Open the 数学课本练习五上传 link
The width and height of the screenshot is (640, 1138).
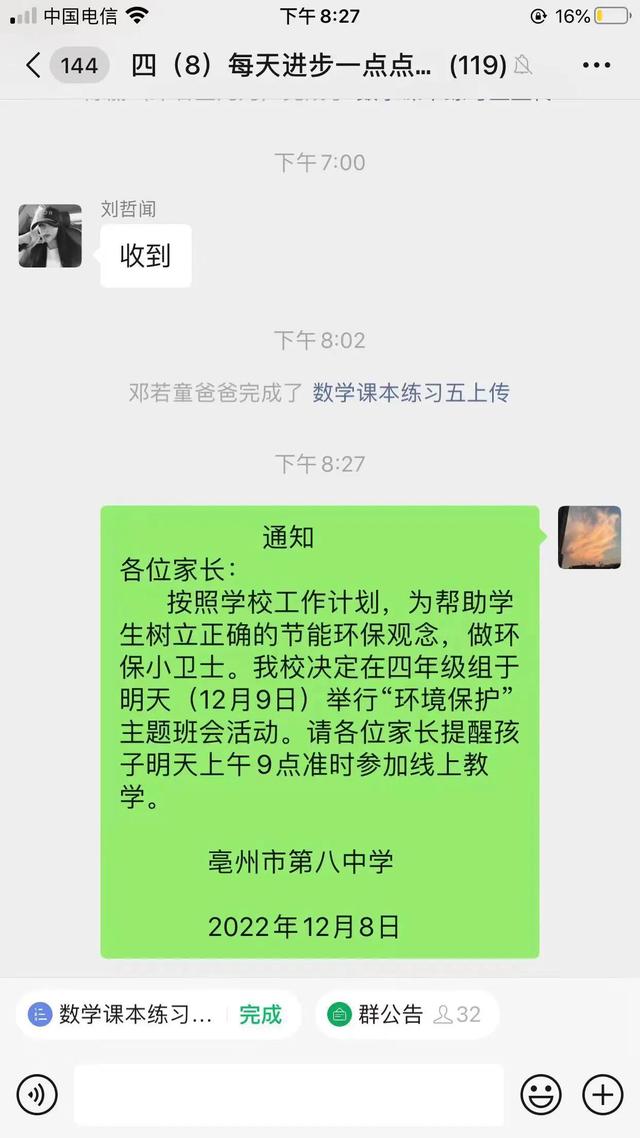coord(411,393)
